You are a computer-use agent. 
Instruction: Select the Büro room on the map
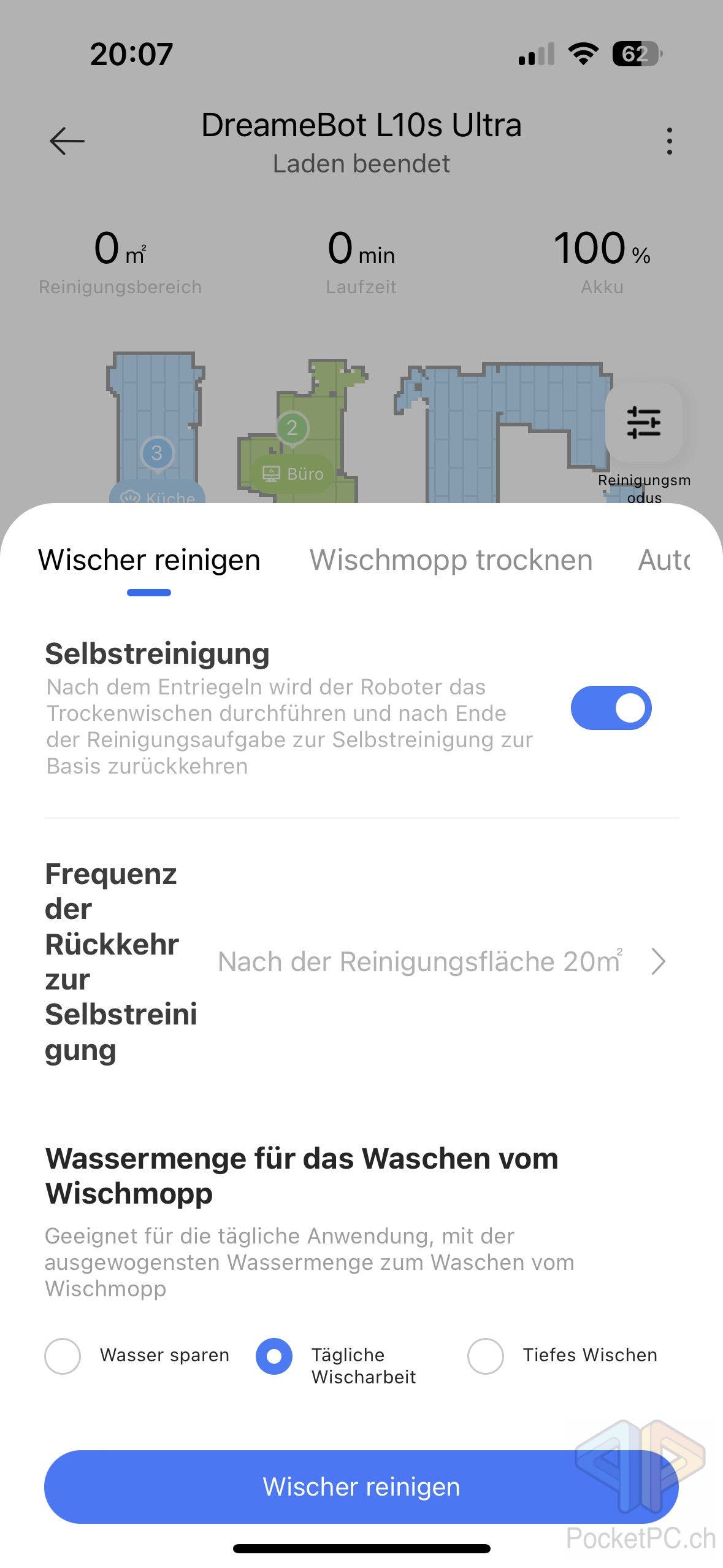tap(293, 474)
